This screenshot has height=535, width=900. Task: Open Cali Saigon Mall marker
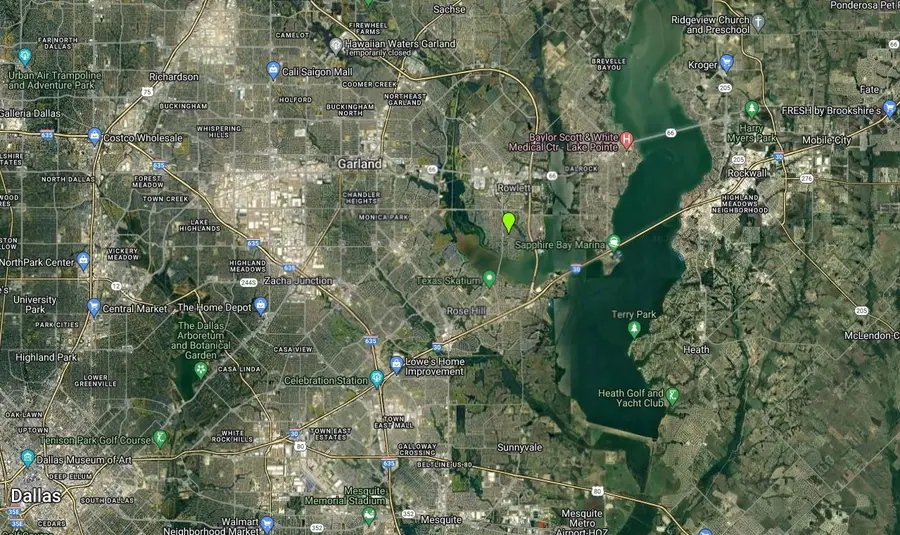273,69
